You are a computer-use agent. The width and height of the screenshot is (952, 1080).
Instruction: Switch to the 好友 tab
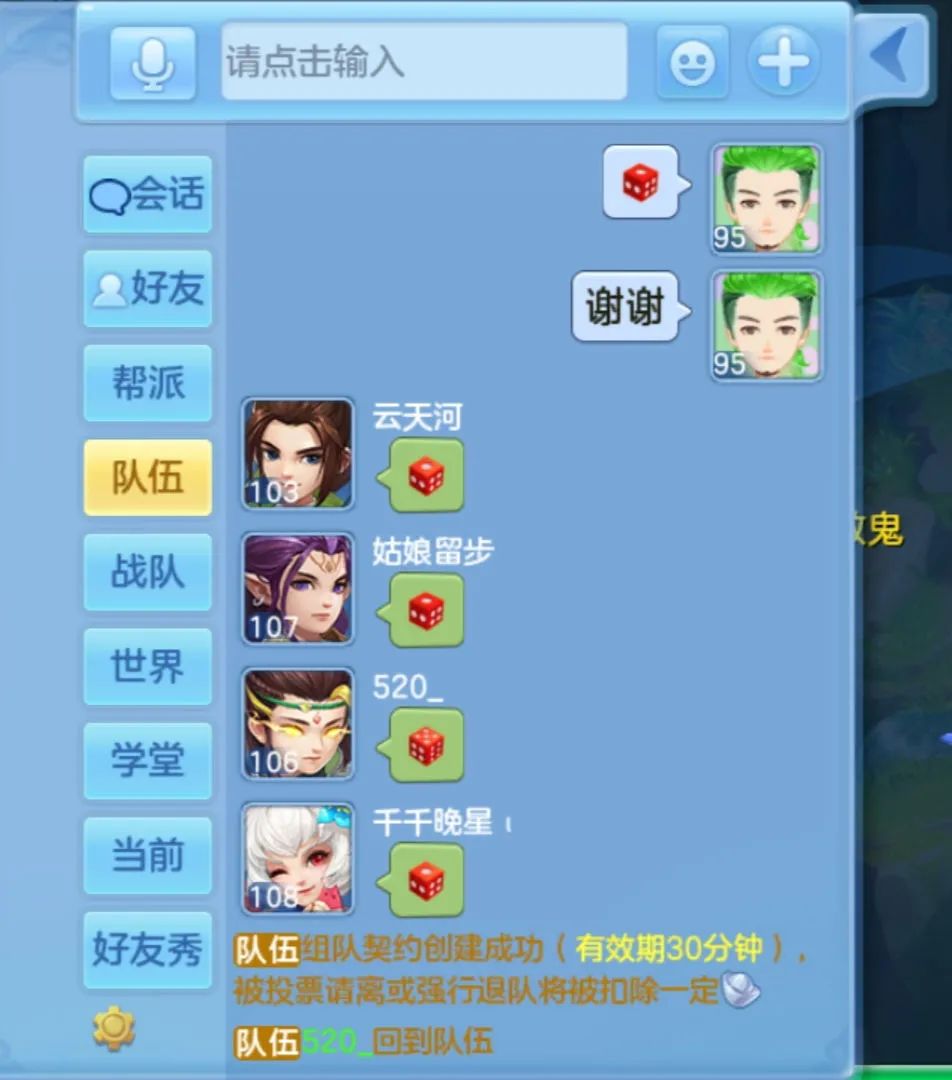coord(147,289)
